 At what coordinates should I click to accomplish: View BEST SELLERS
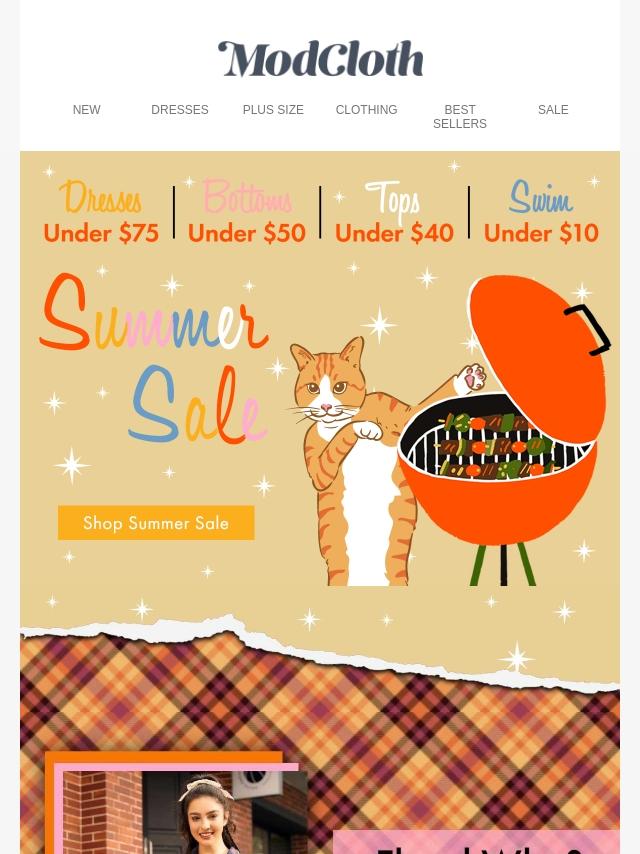click(x=460, y=117)
